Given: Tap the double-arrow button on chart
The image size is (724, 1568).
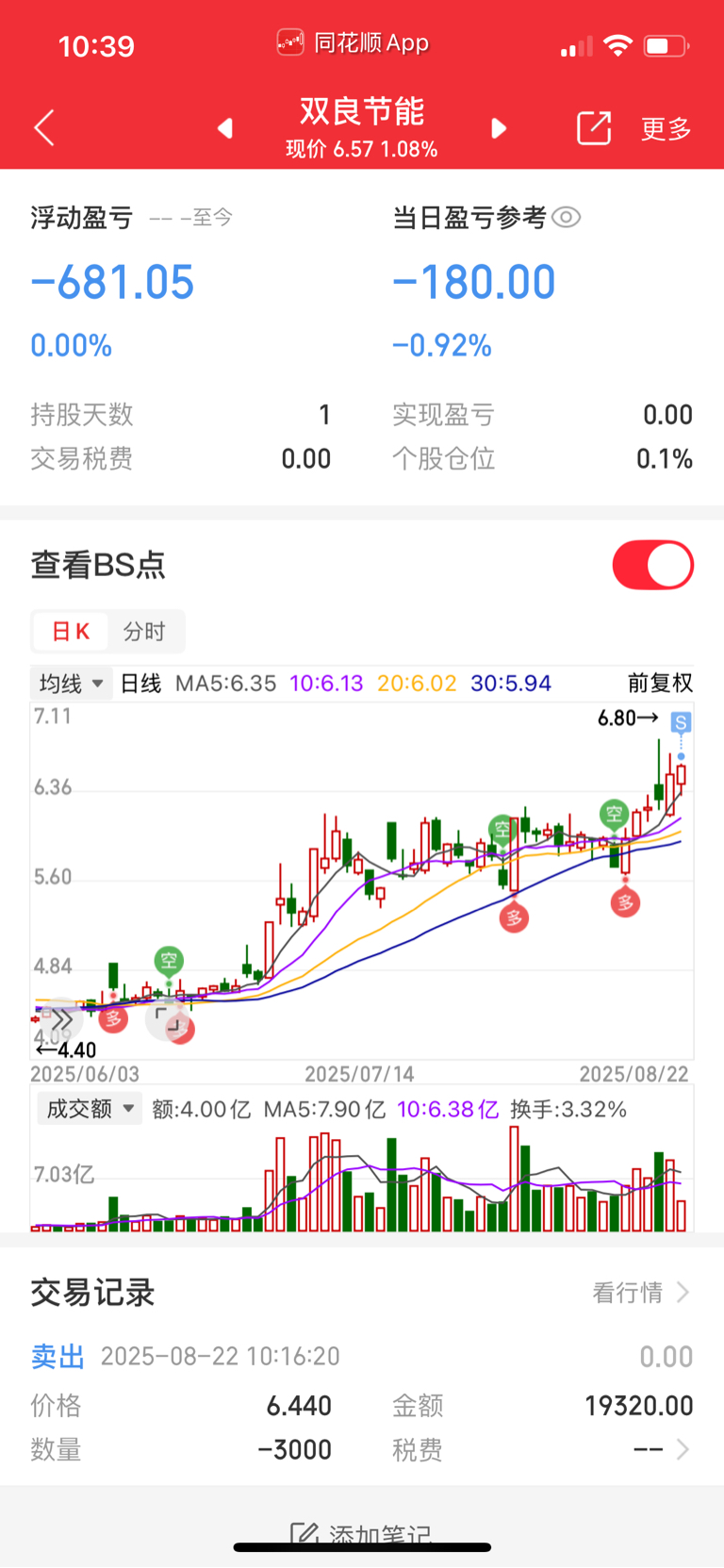Looking at the screenshot, I should [x=62, y=1019].
